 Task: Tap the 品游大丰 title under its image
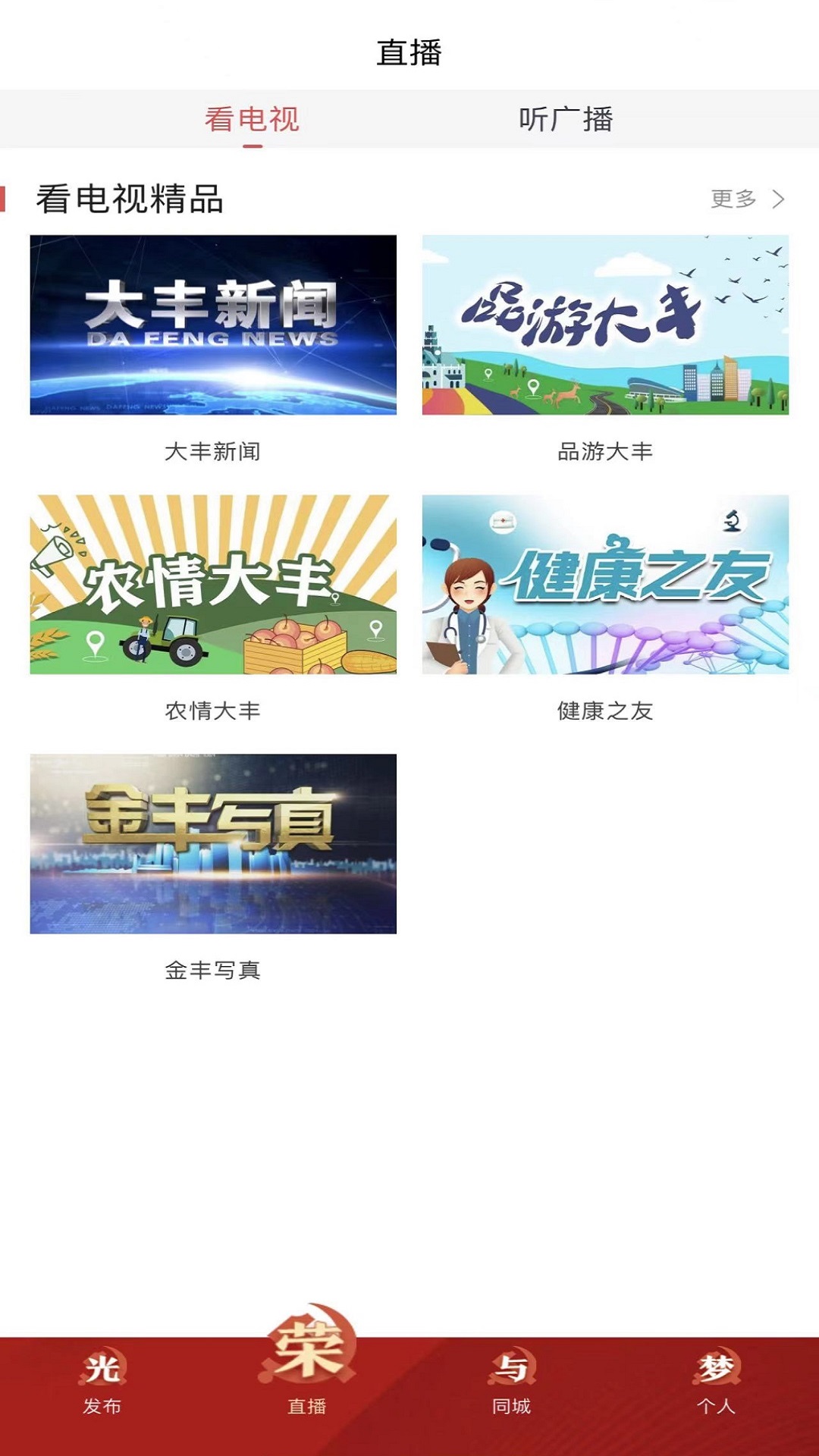[607, 451]
